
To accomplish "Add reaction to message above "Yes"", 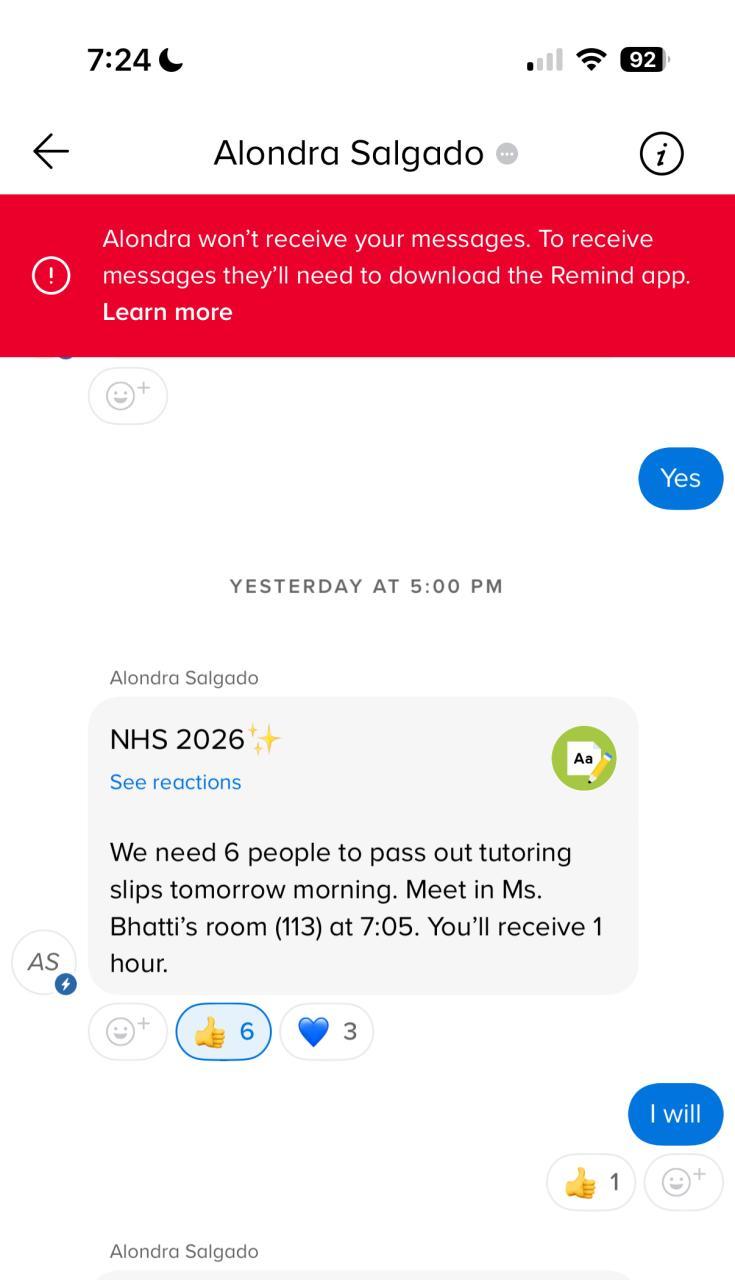I will [128, 396].
